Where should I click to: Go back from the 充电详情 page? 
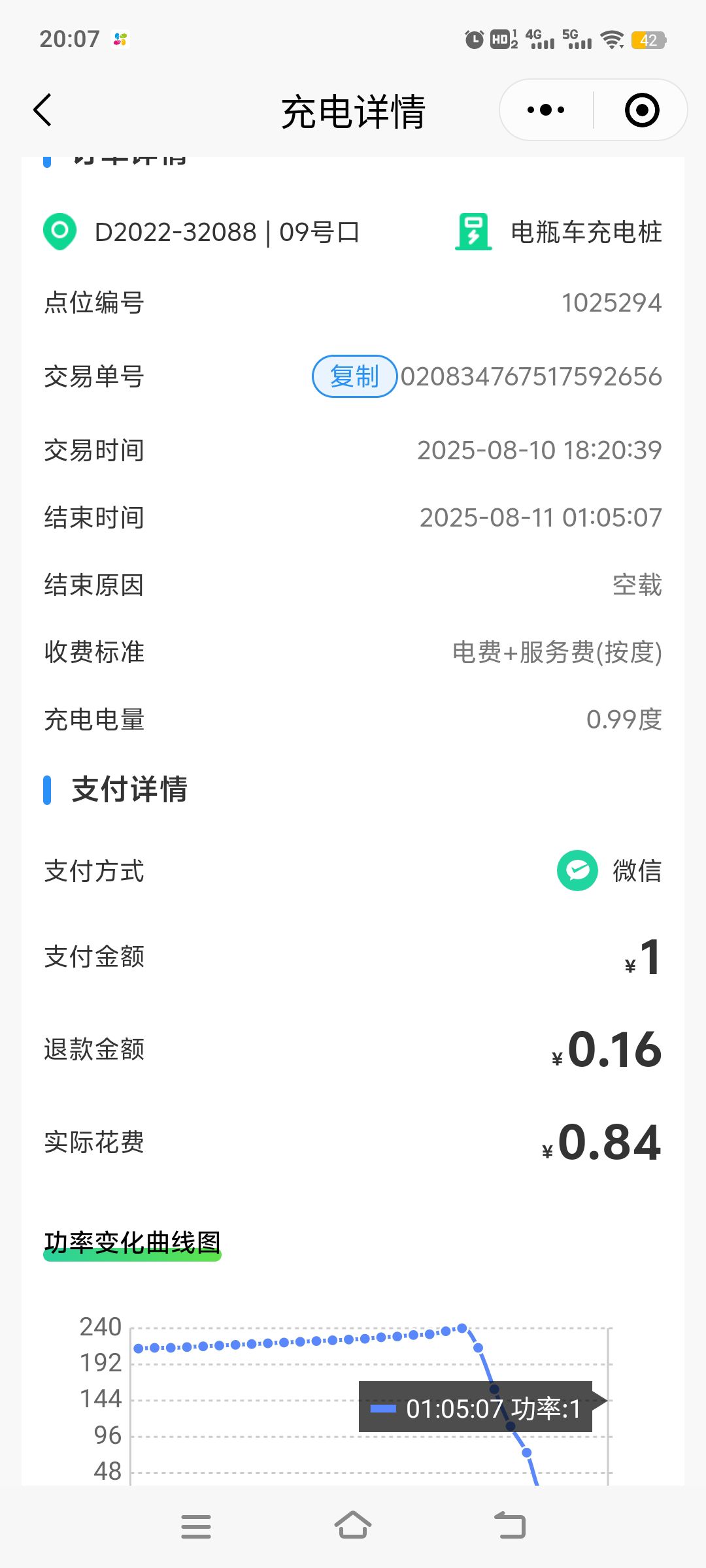[x=42, y=110]
